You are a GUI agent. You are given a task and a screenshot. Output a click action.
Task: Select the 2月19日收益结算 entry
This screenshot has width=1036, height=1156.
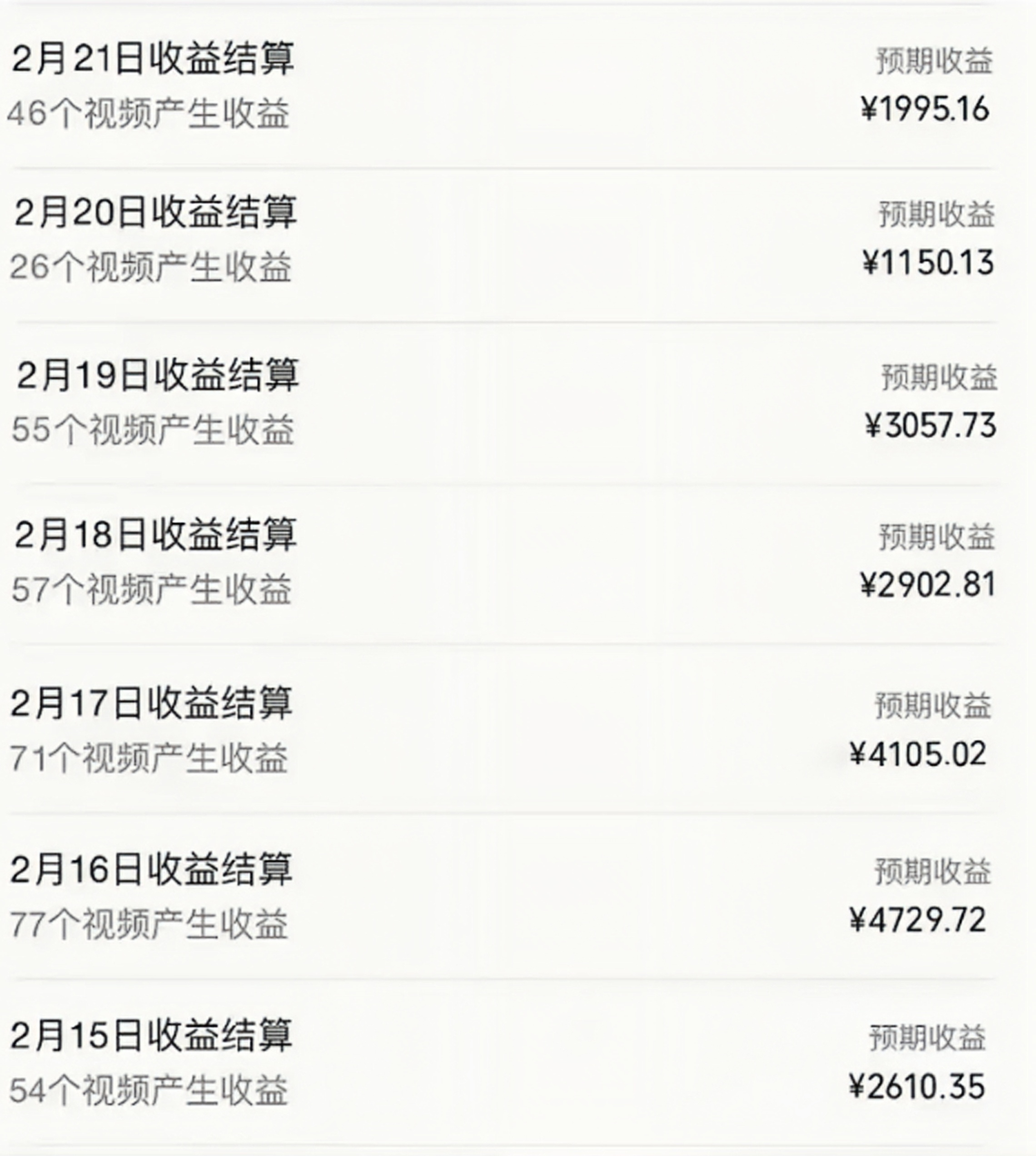[157, 376]
